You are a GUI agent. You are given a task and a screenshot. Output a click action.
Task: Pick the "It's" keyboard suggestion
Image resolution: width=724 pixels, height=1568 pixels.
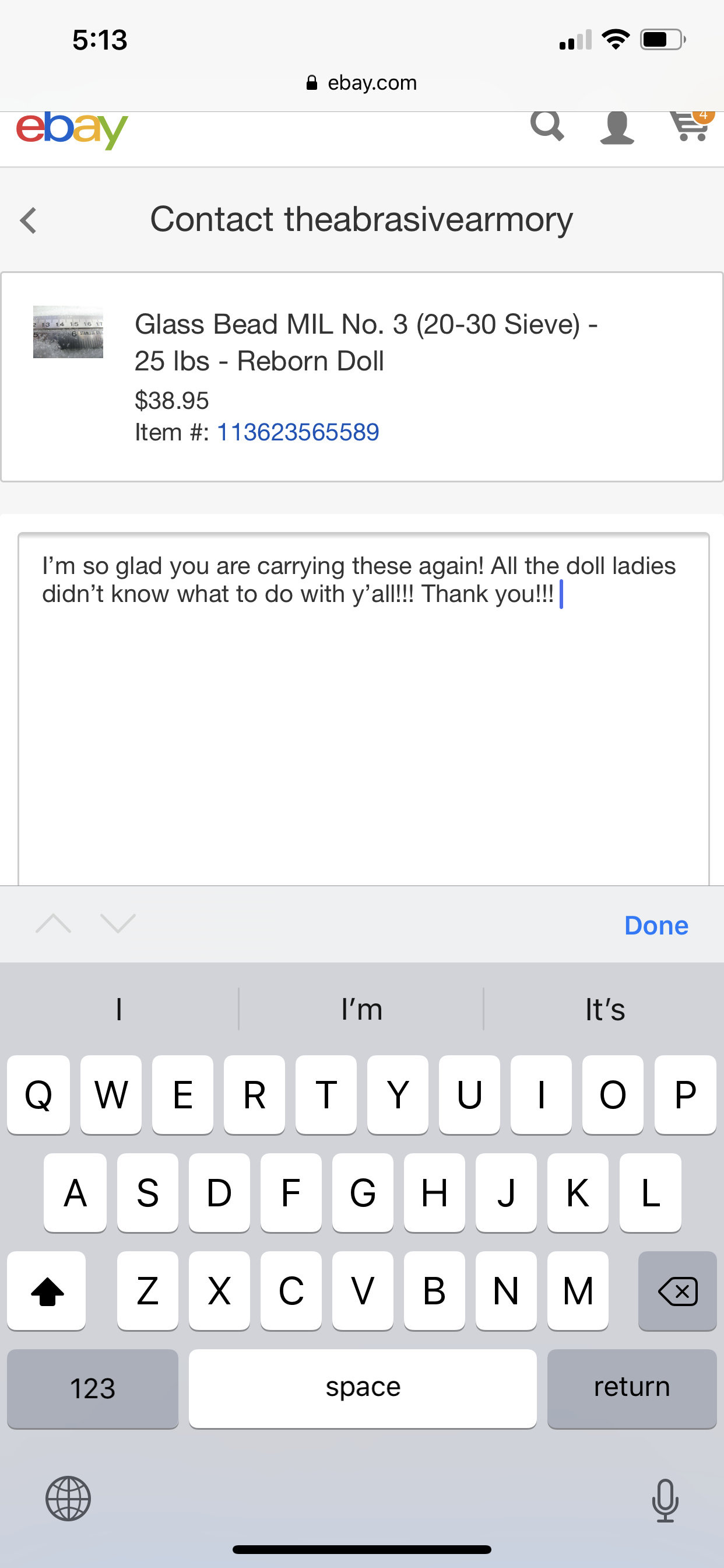(x=604, y=1009)
